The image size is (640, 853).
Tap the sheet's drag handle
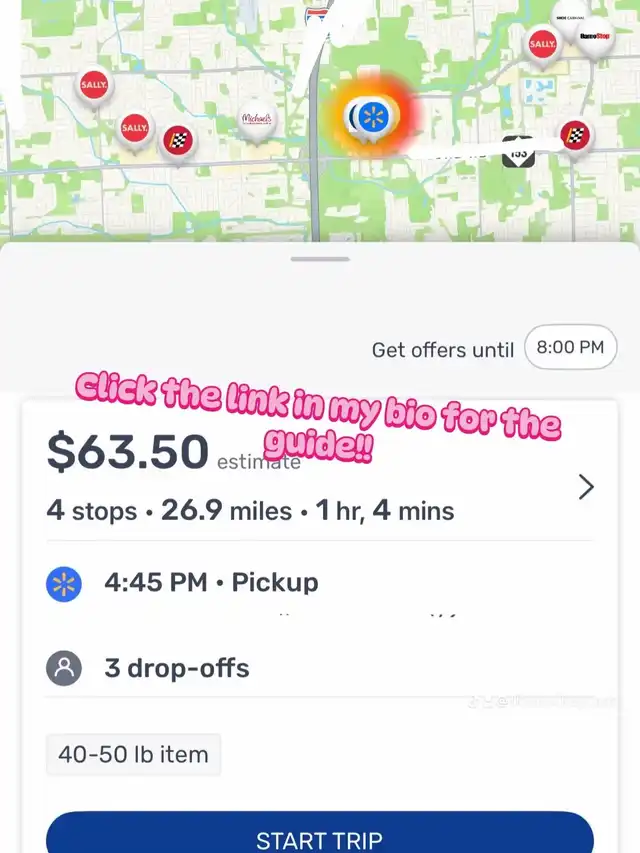tap(320, 259)
